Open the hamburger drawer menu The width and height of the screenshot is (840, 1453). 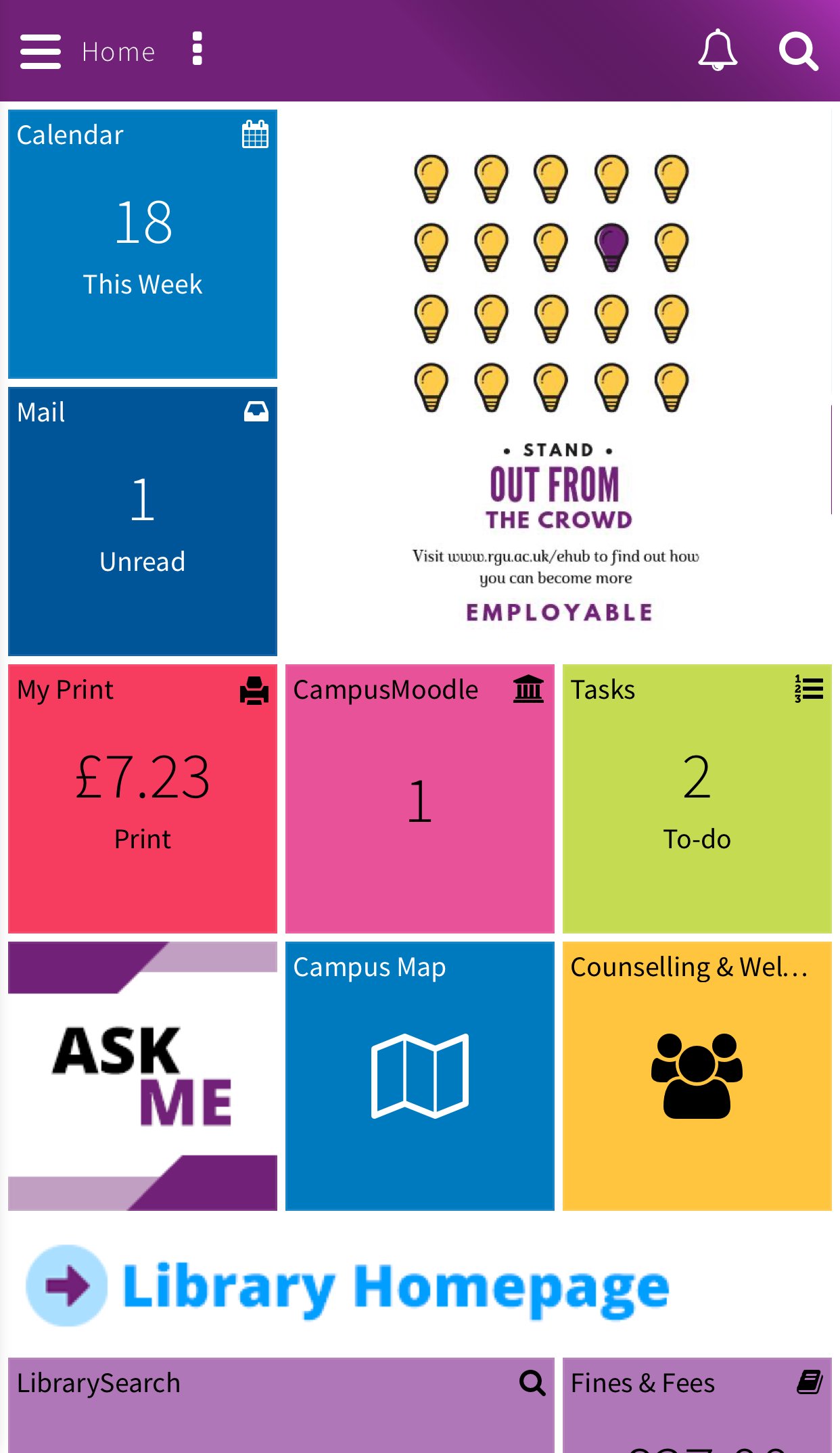click(41, 51)
